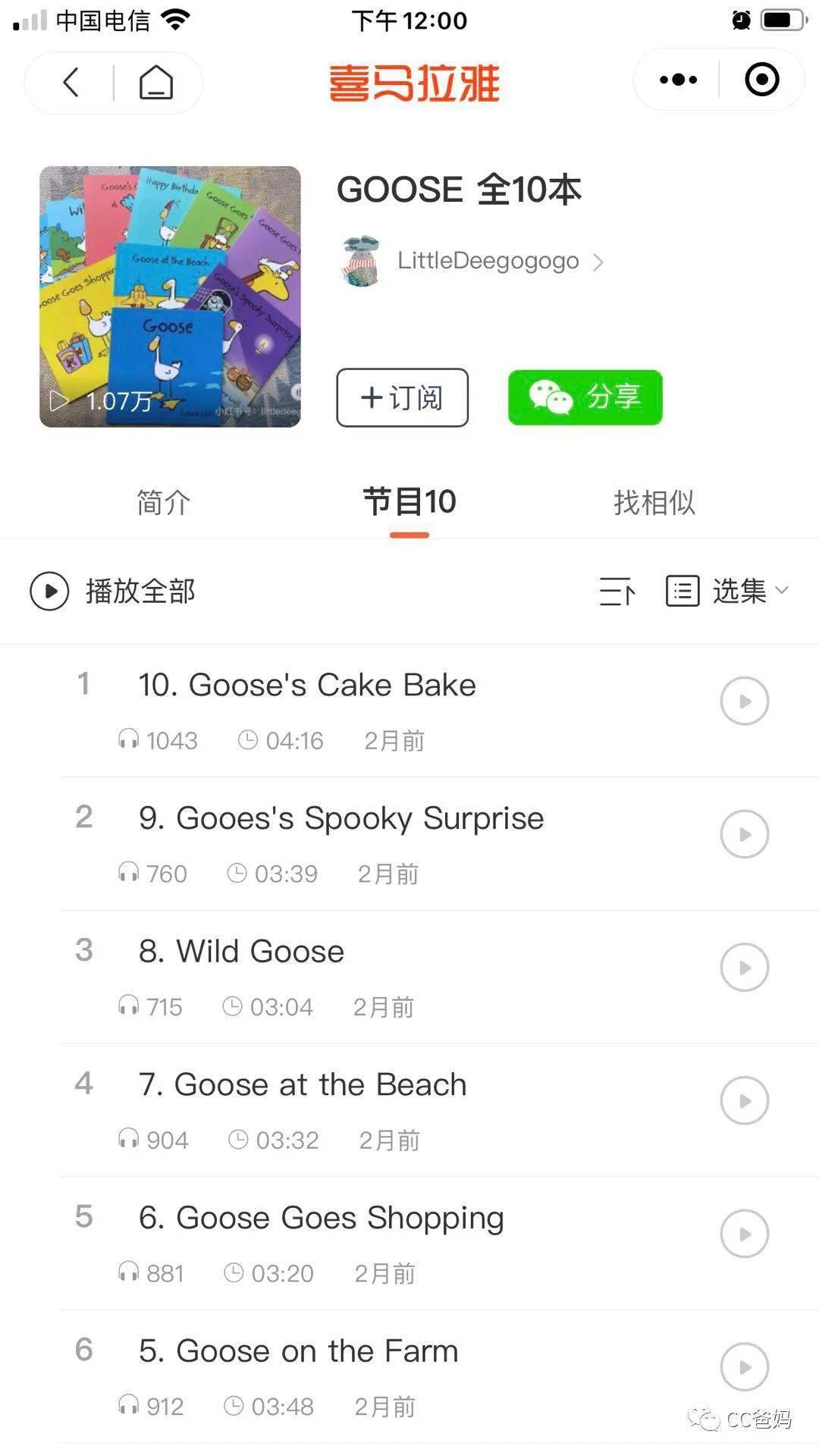Switch to the 简介 tab
819x1456 pixels.
163,502
